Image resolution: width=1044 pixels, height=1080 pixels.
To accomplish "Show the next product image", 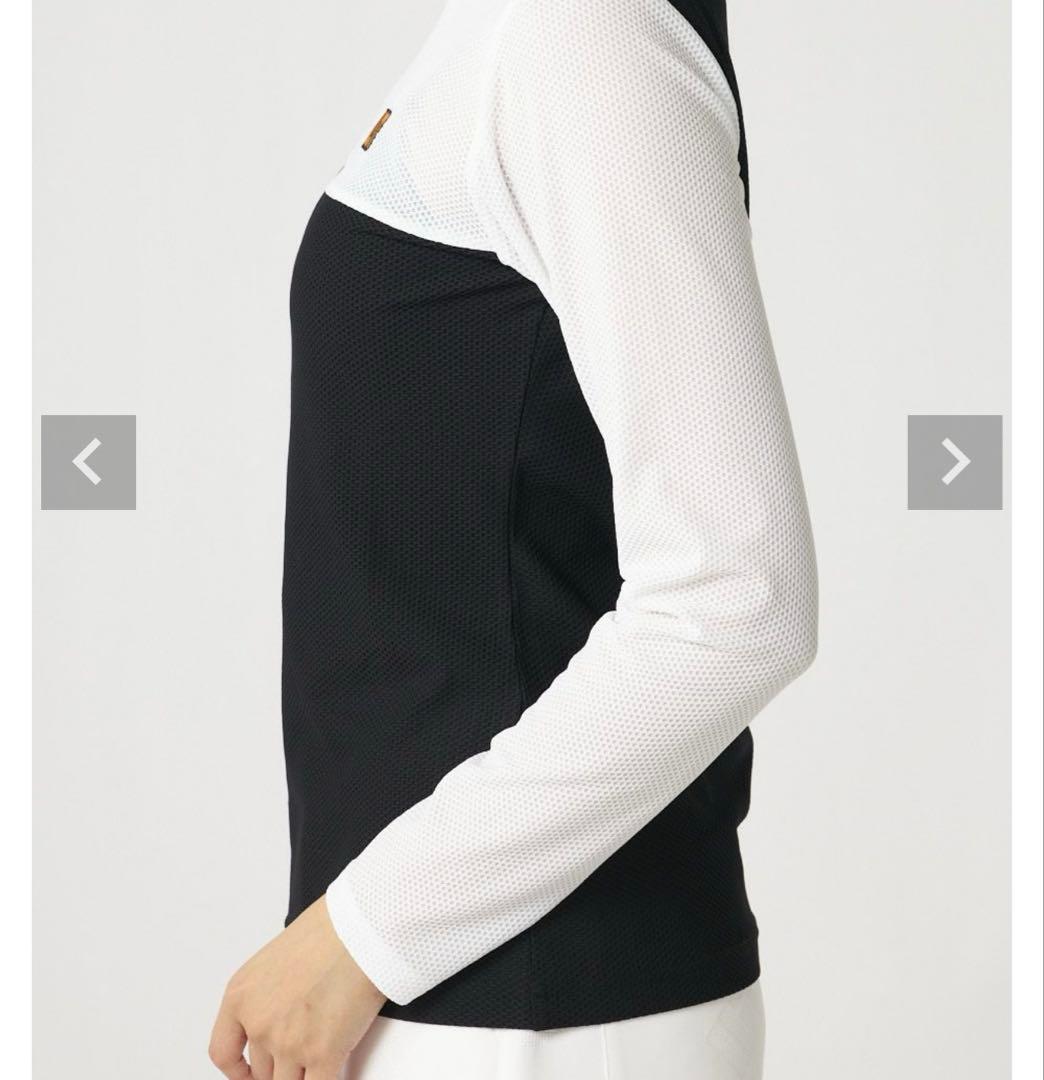I will (x=954, y=462).
